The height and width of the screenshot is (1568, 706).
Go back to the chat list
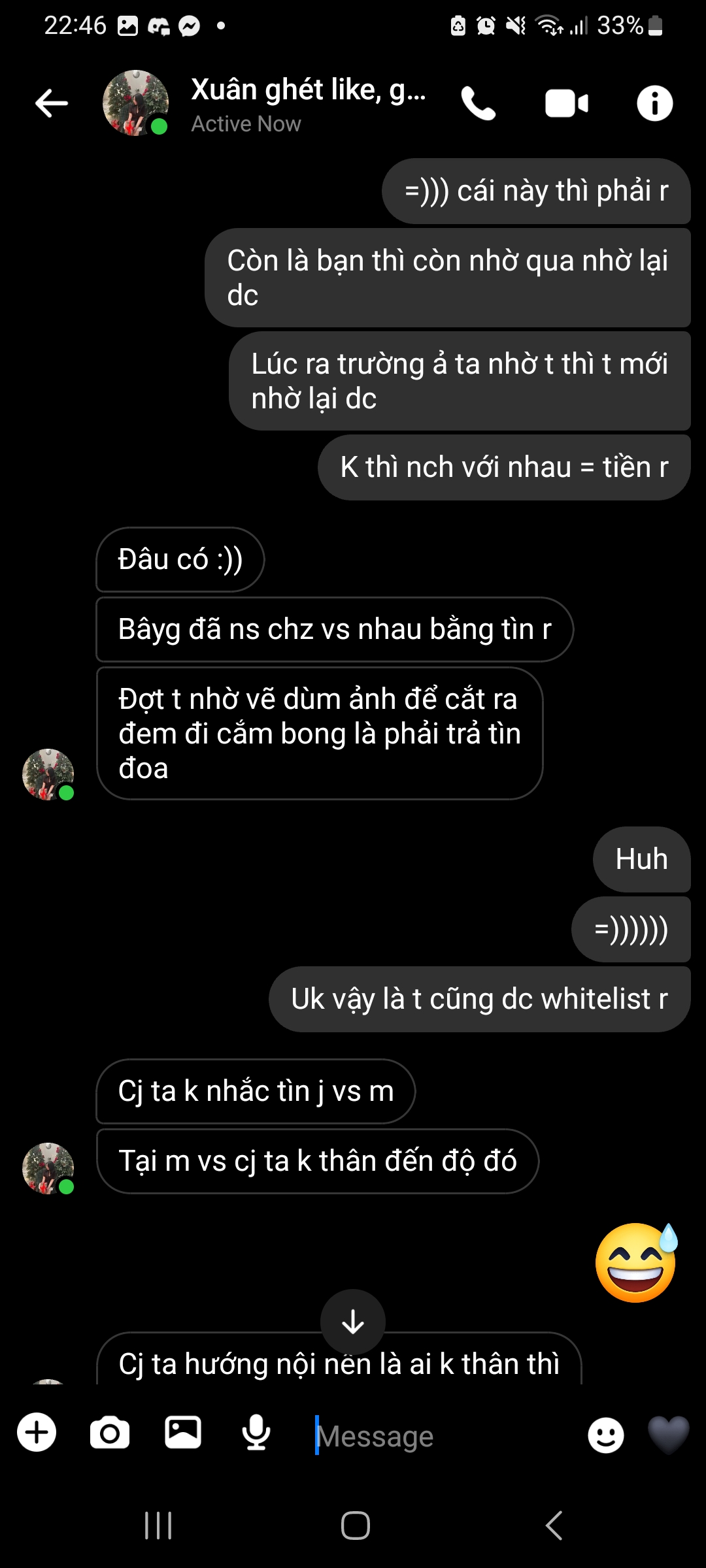pyautogui.click(x=52, y=103)
